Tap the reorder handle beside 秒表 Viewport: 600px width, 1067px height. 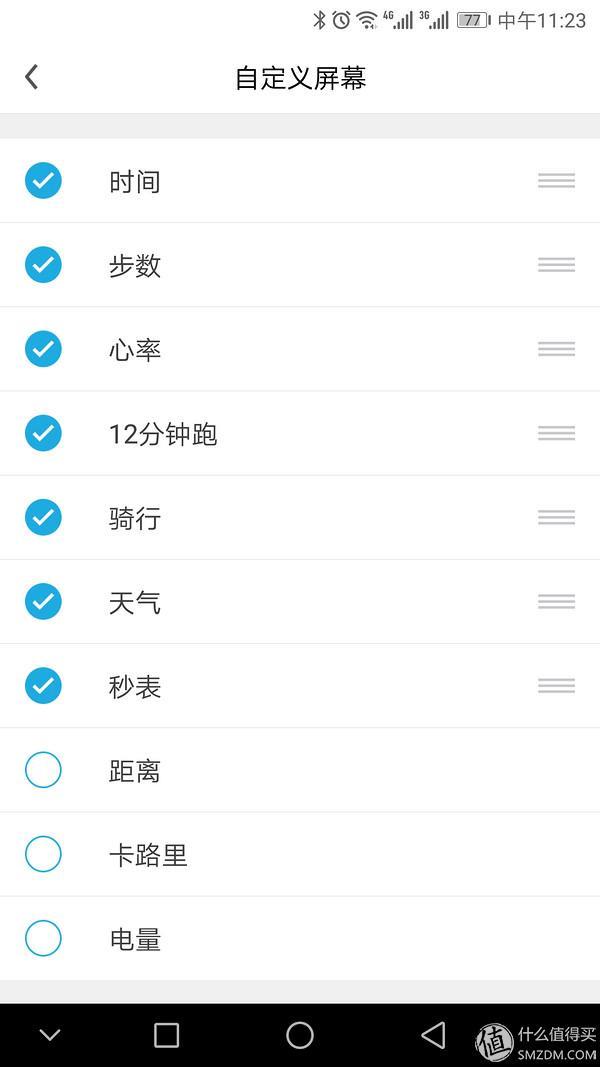click(x=556, y=686)
